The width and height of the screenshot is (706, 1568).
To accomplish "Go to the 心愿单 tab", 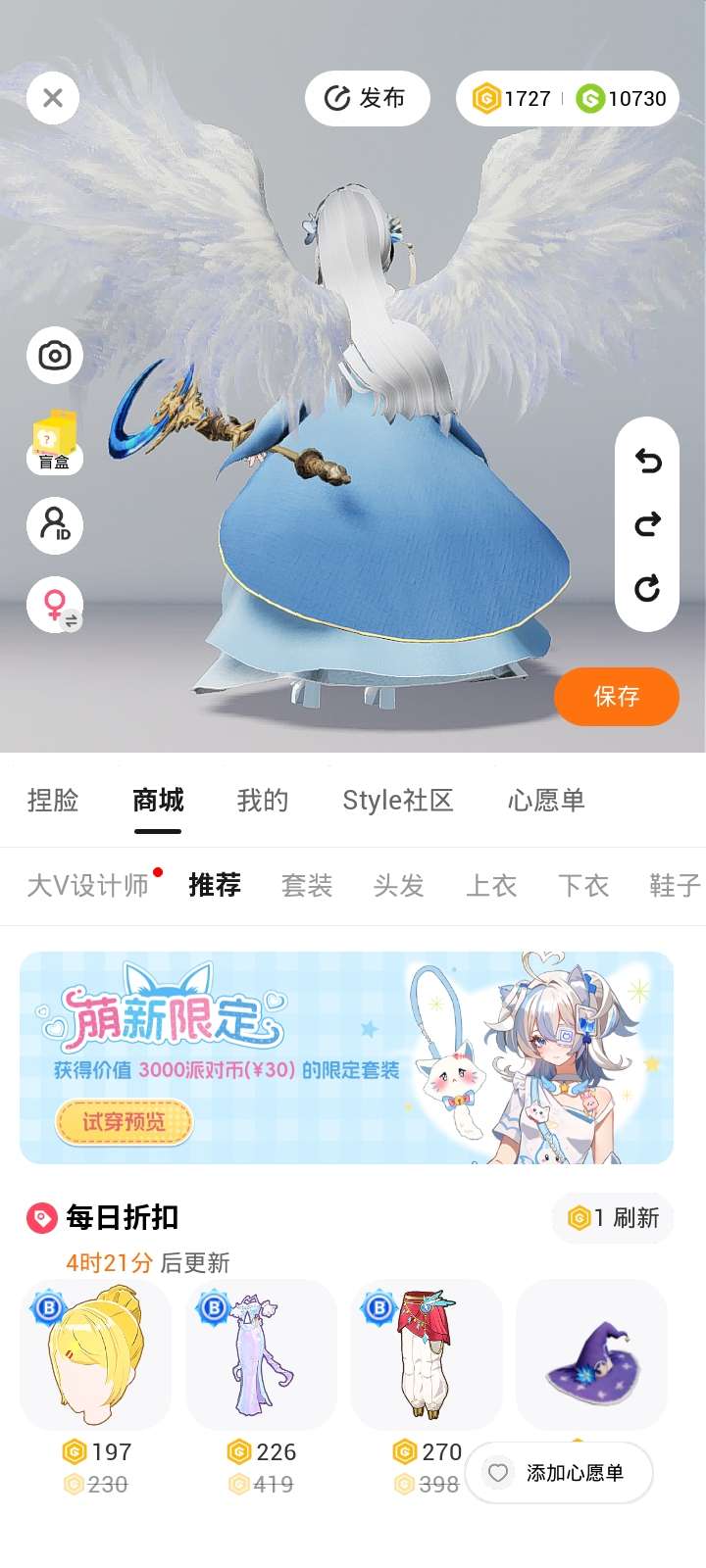I will pos(546,801).
